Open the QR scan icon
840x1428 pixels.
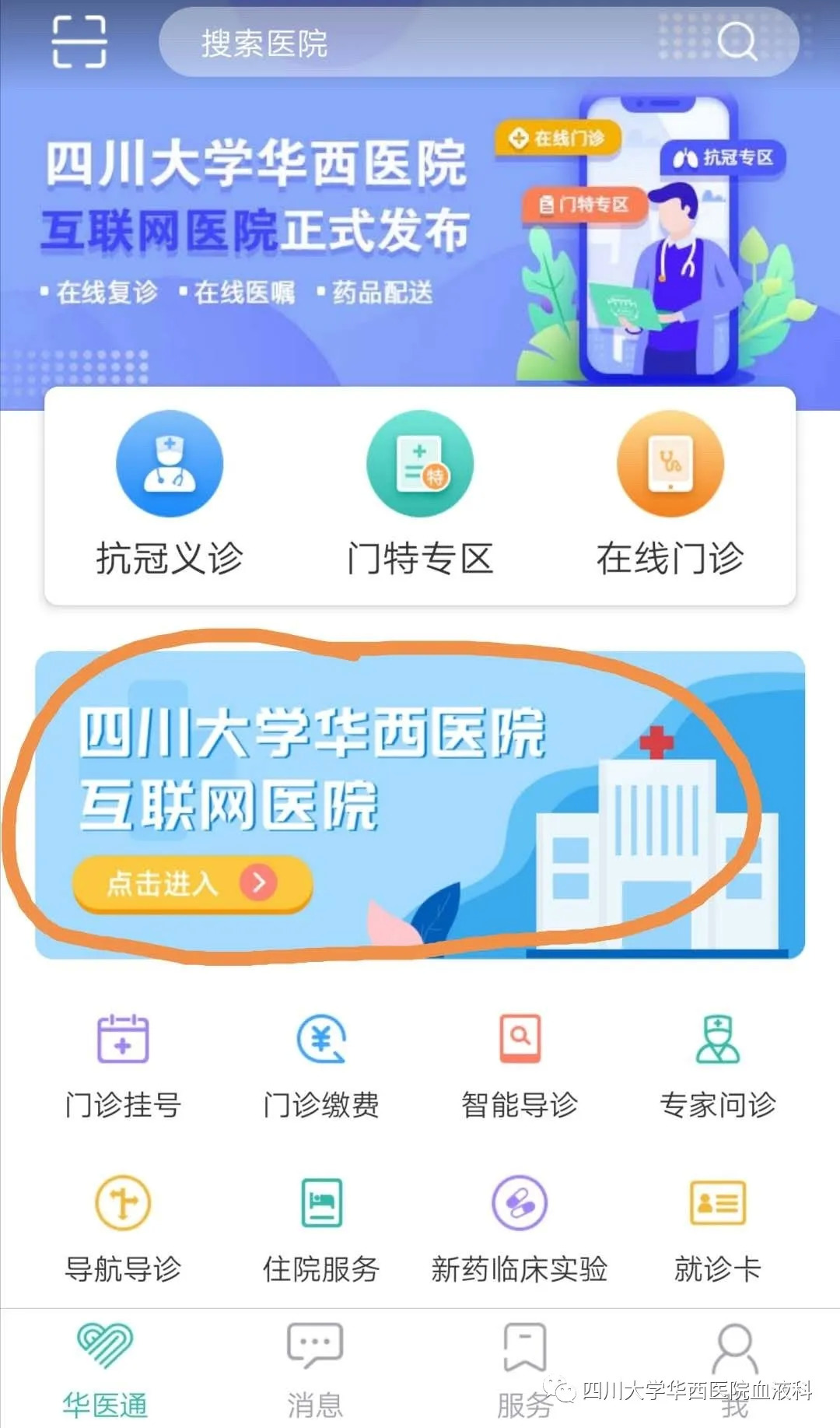click(x=79, y=42)
